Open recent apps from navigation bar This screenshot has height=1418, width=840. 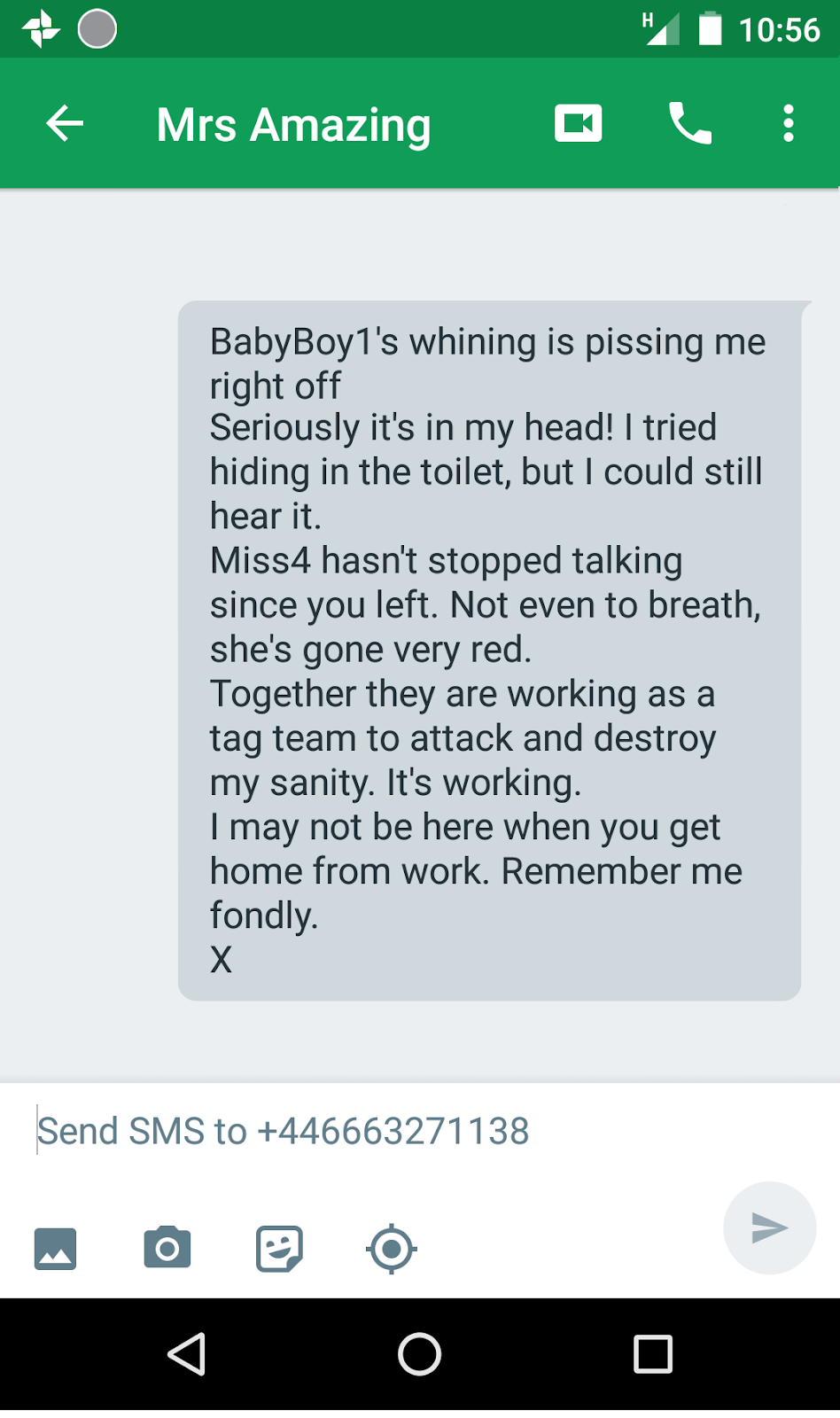653,1354
